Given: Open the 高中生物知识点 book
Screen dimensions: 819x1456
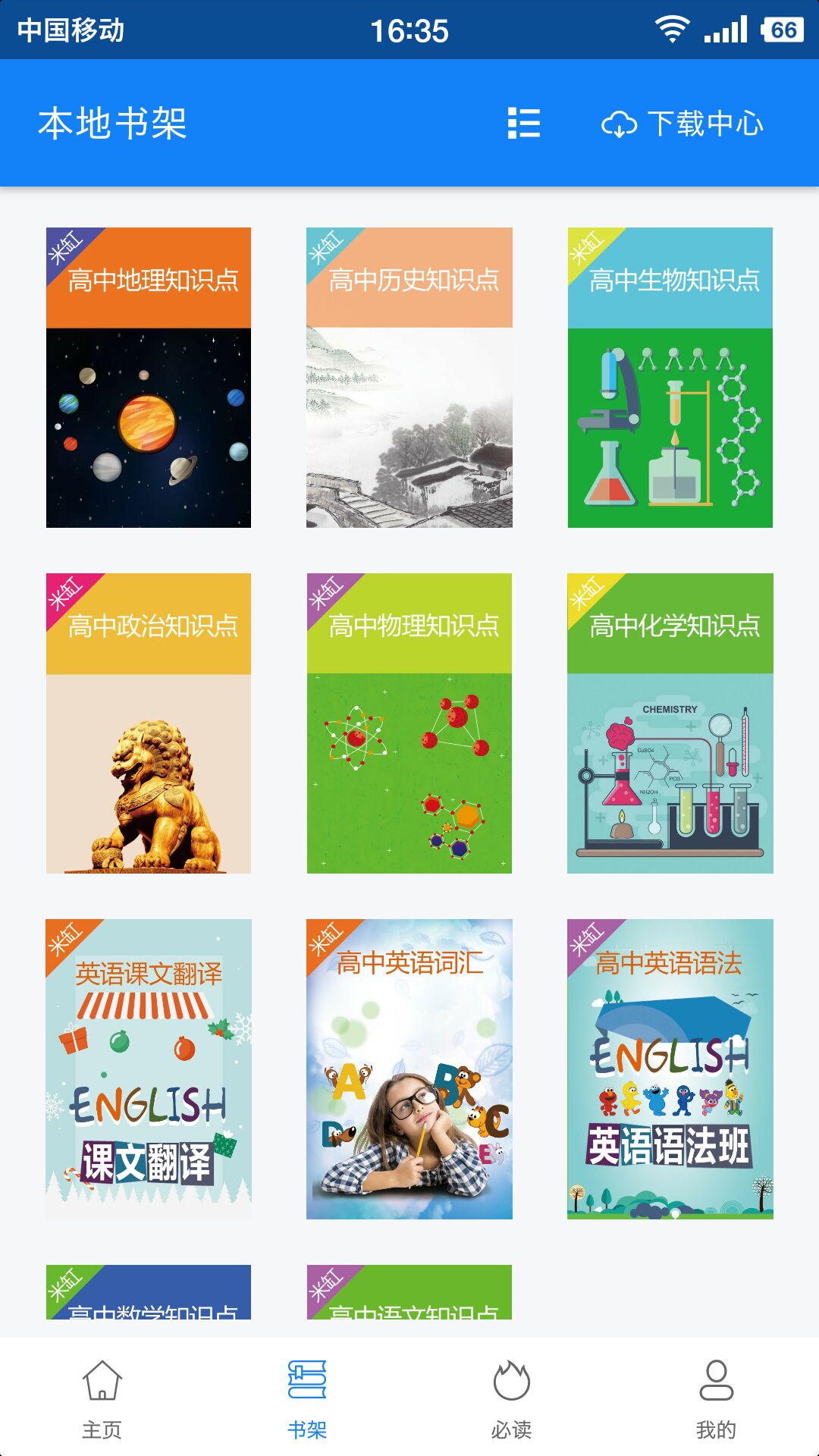Looking at the screenshot, I should [670, 378].
